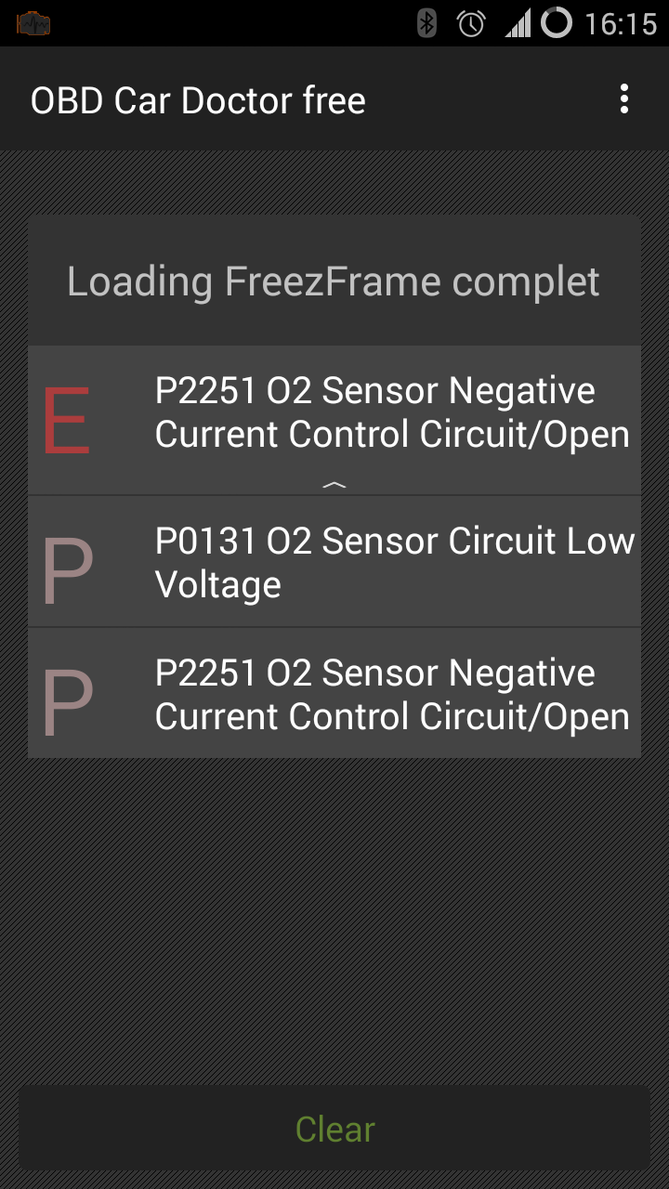Screen dimensions: 669x1189
Task: Open the overflow menu
Action: [x=624, y=99]
